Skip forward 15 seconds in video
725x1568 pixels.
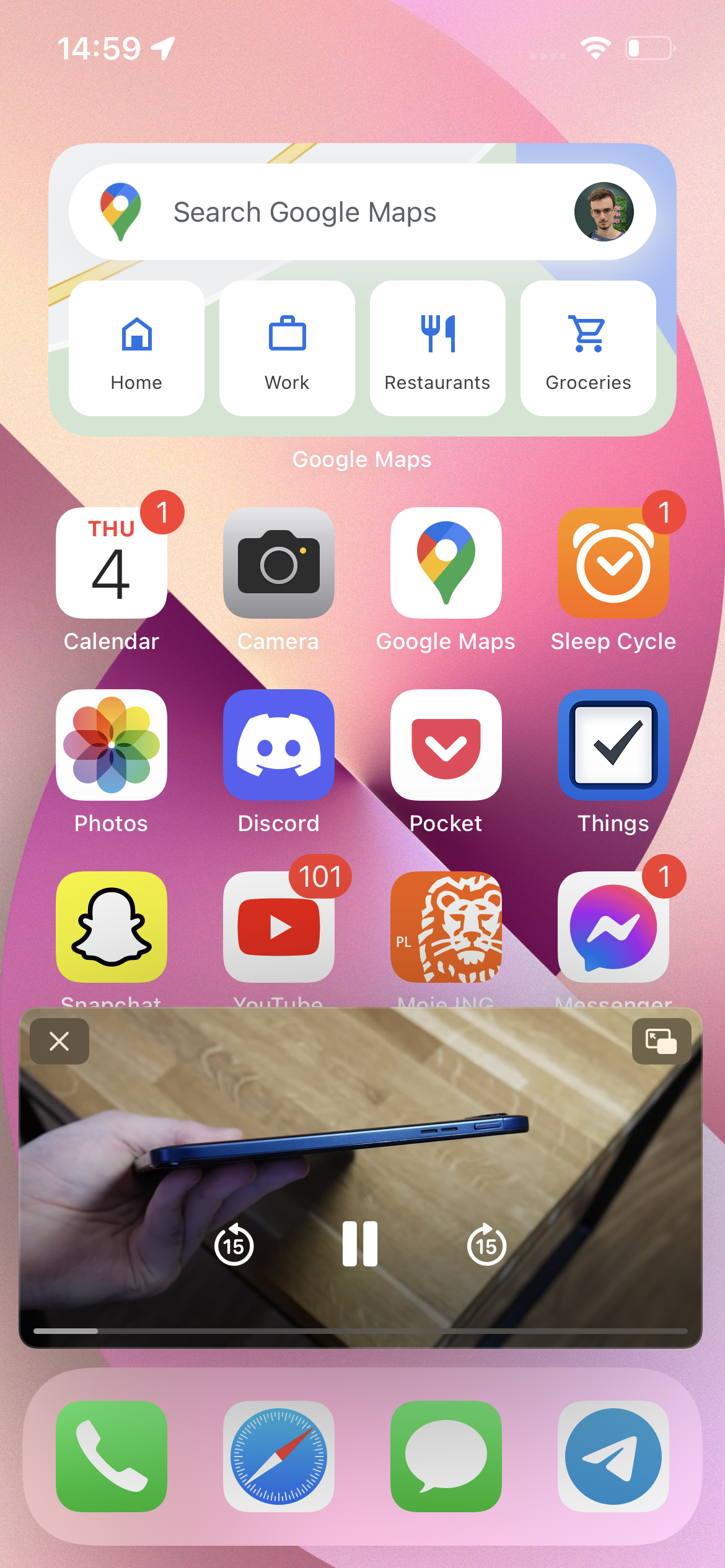coord(486,1245)
